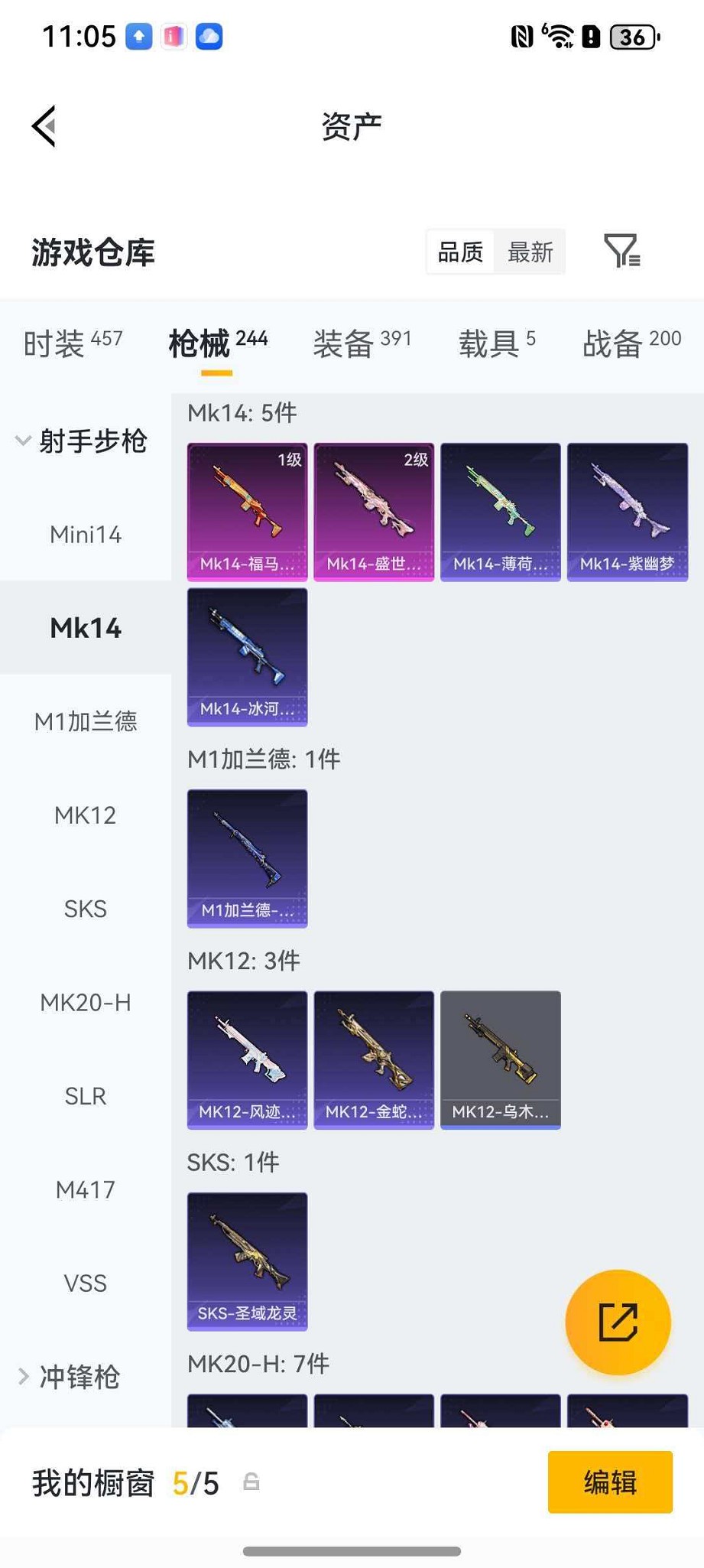The image size is (704, 1568).
Task: Switch to the 载具 tab
Action: point(497,343)
